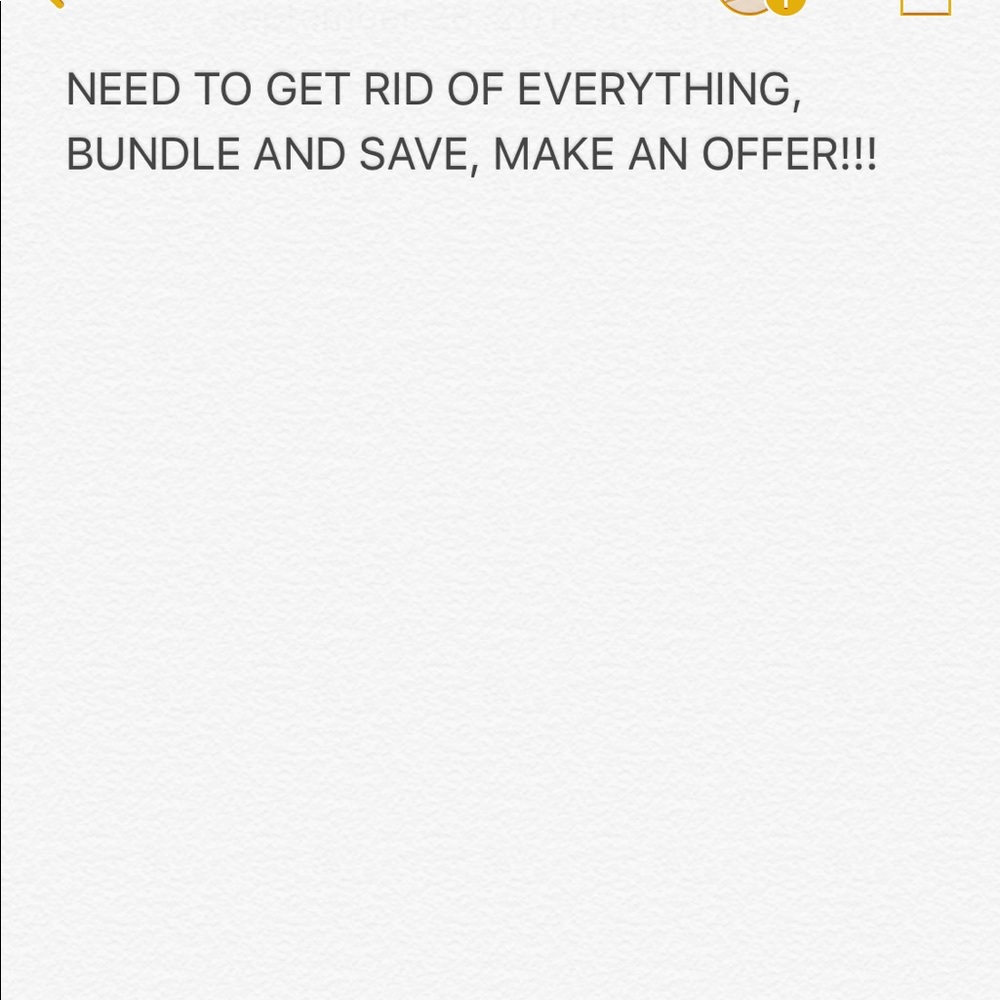This screenshot has width=1000, height=1000.
Task: Open the add people icon
Action: 760,4
